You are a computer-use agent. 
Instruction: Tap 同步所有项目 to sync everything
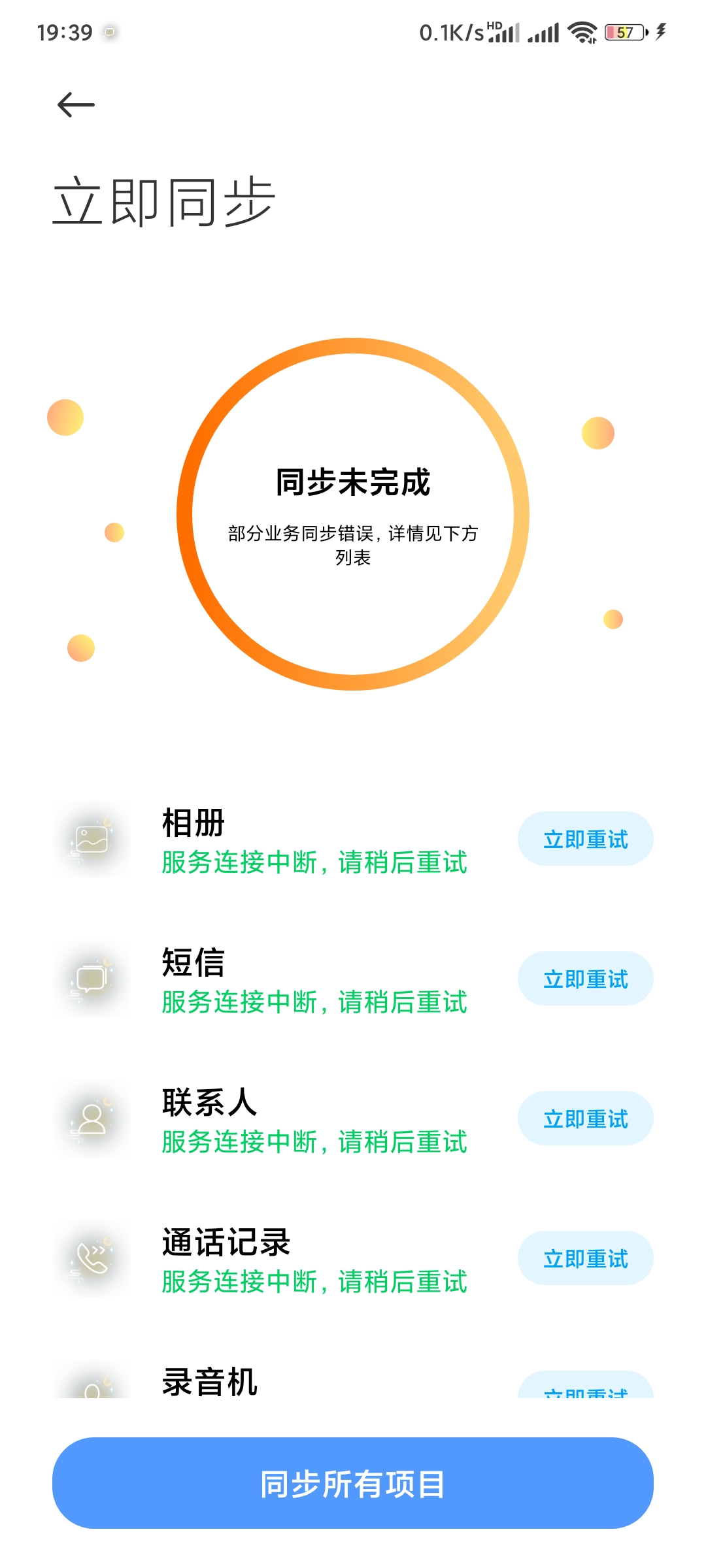click(353, 1483)
